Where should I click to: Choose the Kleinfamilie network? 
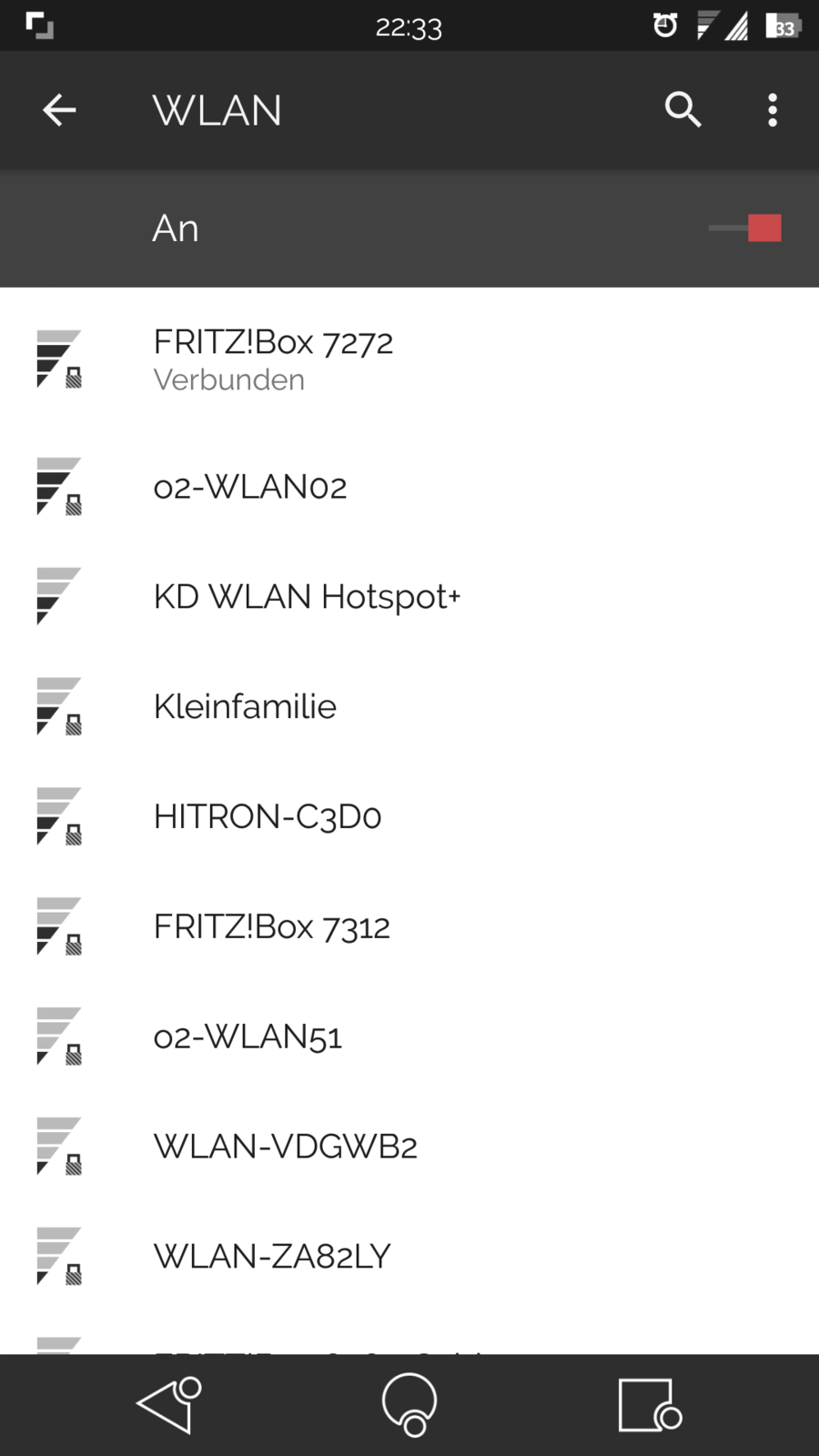(x=245, y=707)
